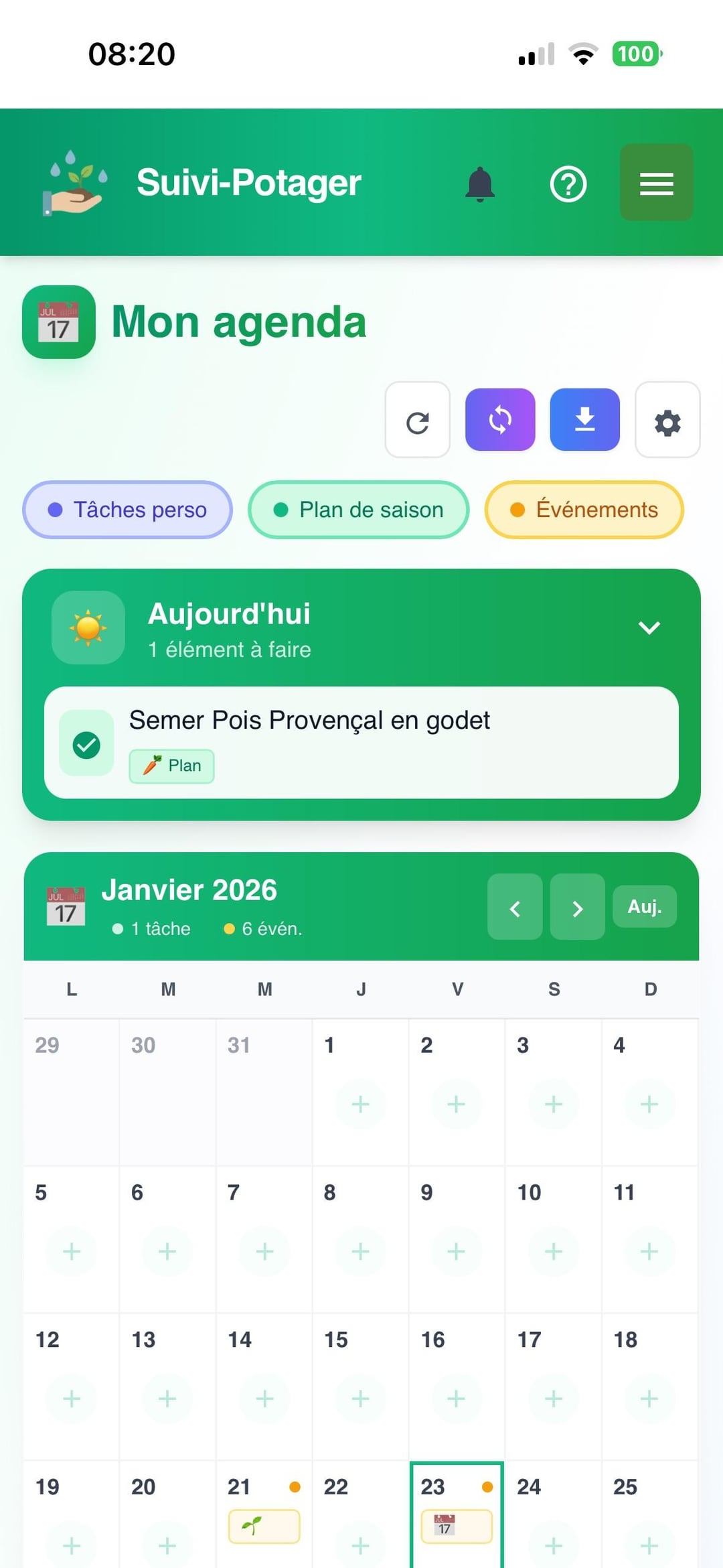This screenshot has width=723, height=1568.
Task: Tap the purple sync button
Action: 500,420
